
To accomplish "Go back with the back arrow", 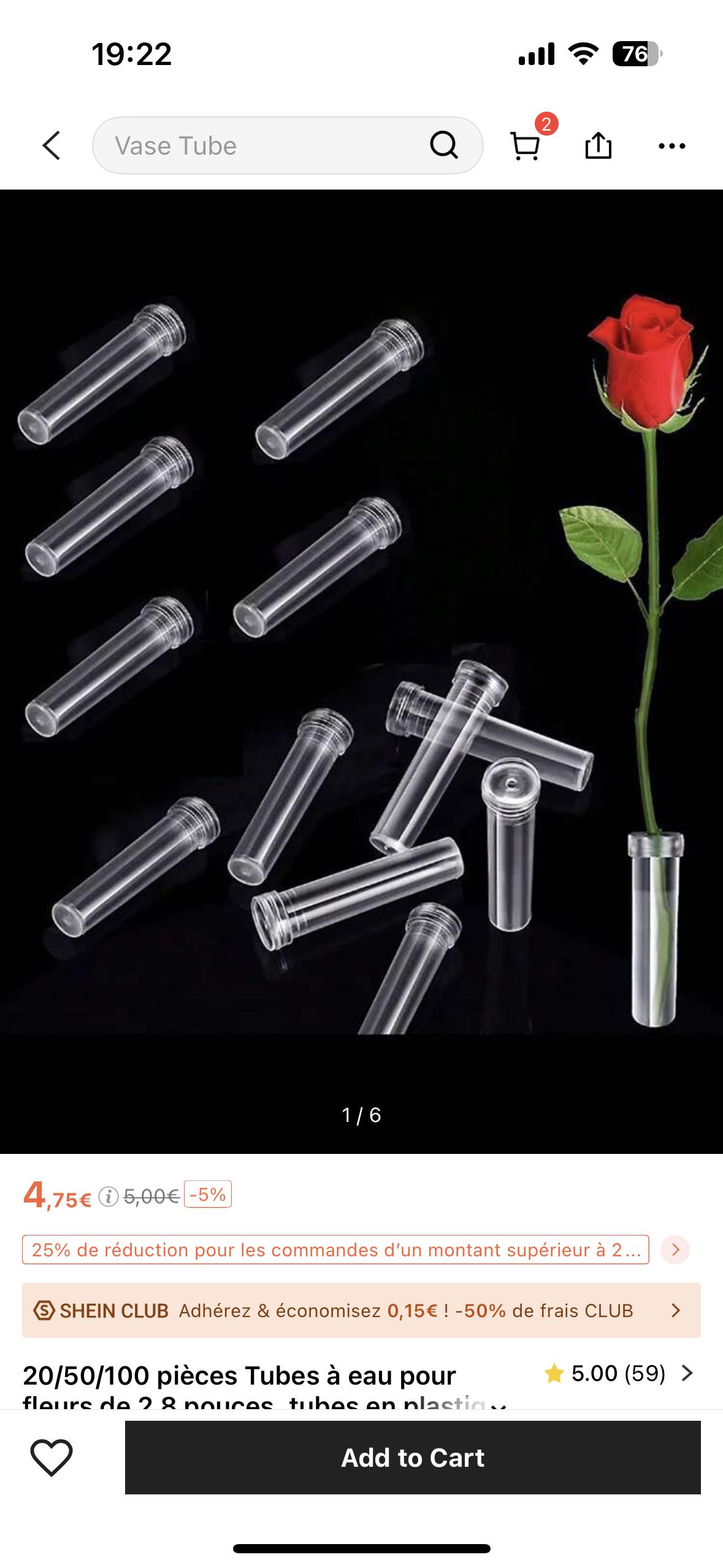I will click(x=52, y=145).
